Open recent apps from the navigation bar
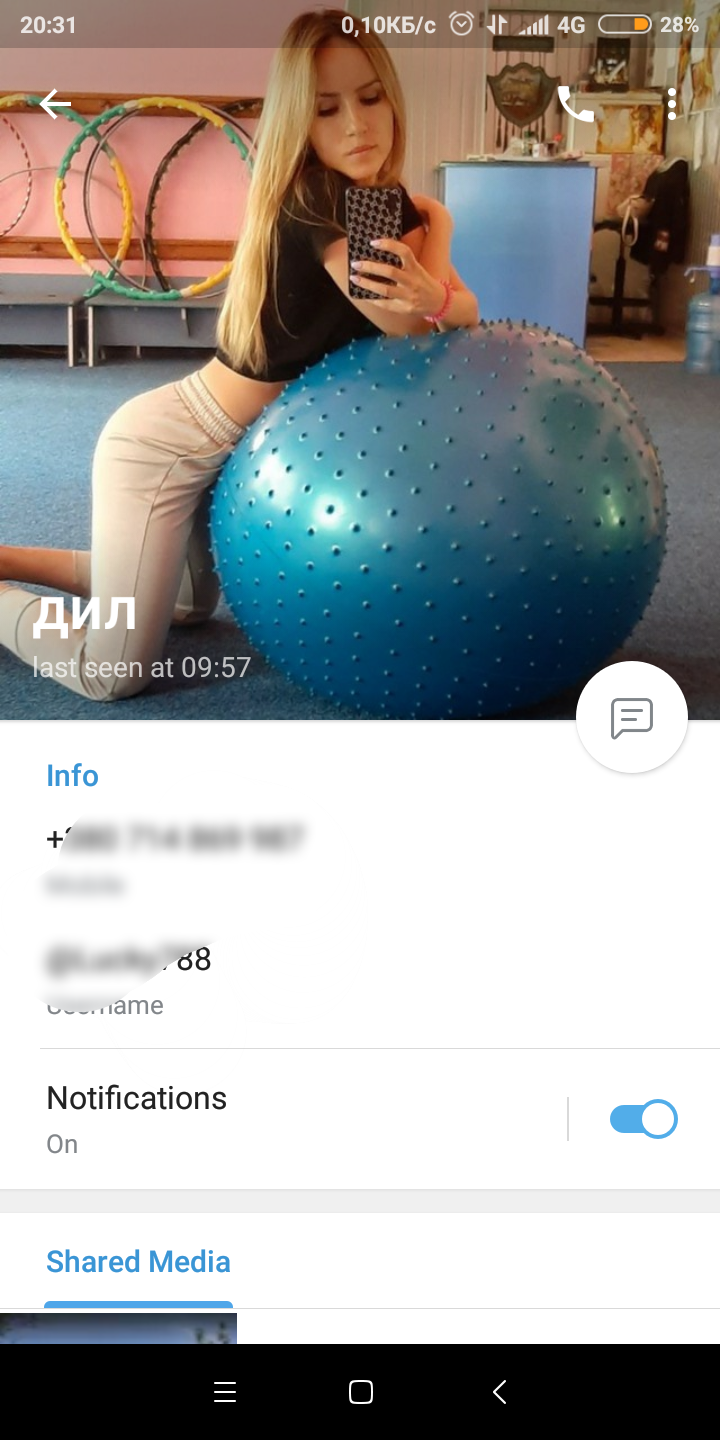Screen dimensions: 720x1440 (225, 1392)
